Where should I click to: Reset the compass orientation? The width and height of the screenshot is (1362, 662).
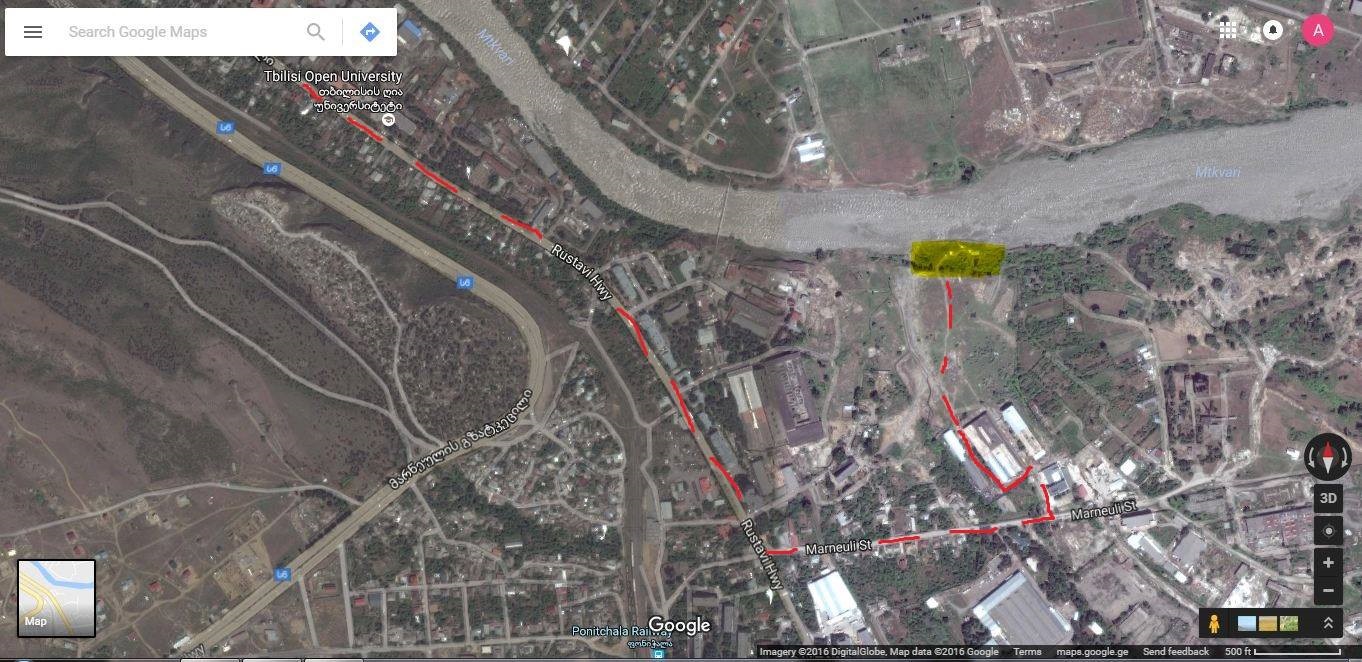[1328, 457]
